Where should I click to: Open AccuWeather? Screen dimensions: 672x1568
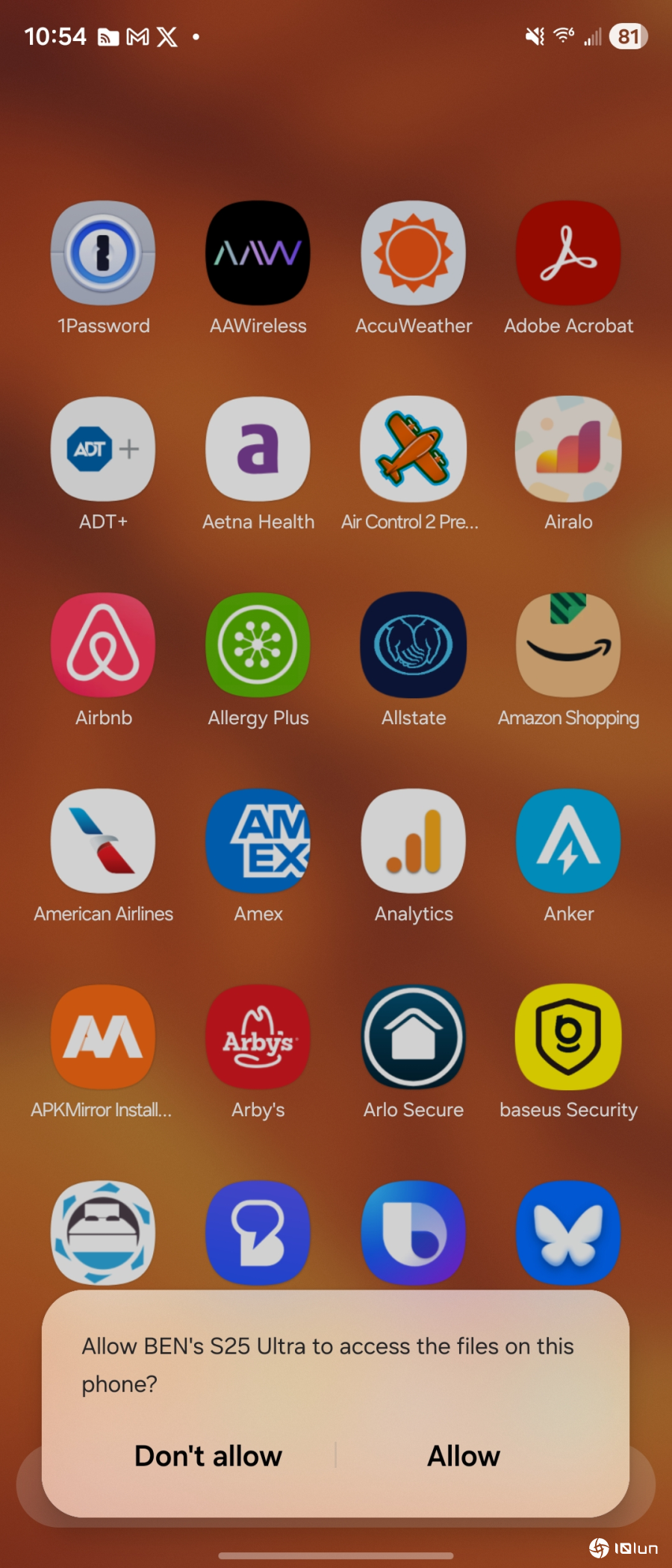pos(413,254)
